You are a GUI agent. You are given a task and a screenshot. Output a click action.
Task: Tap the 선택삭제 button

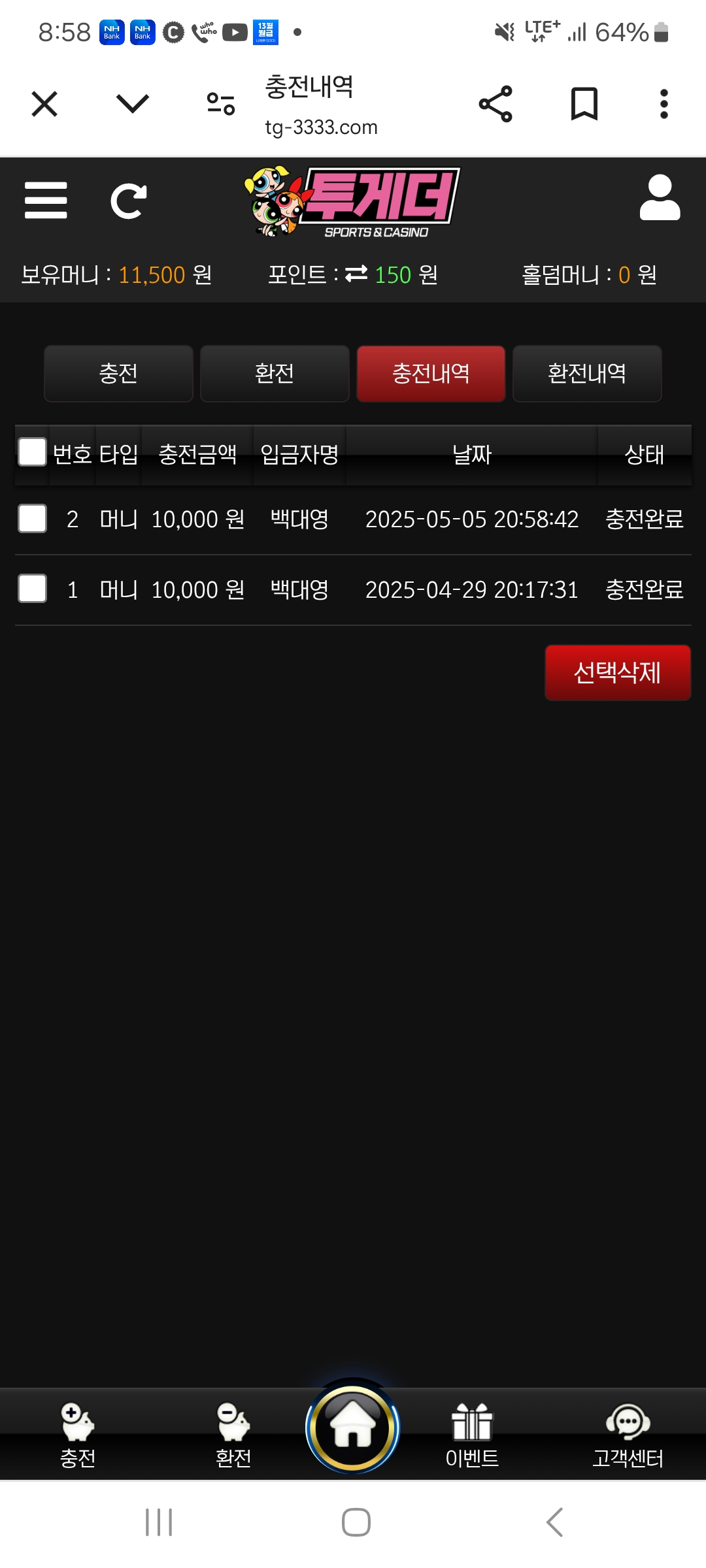617,672
